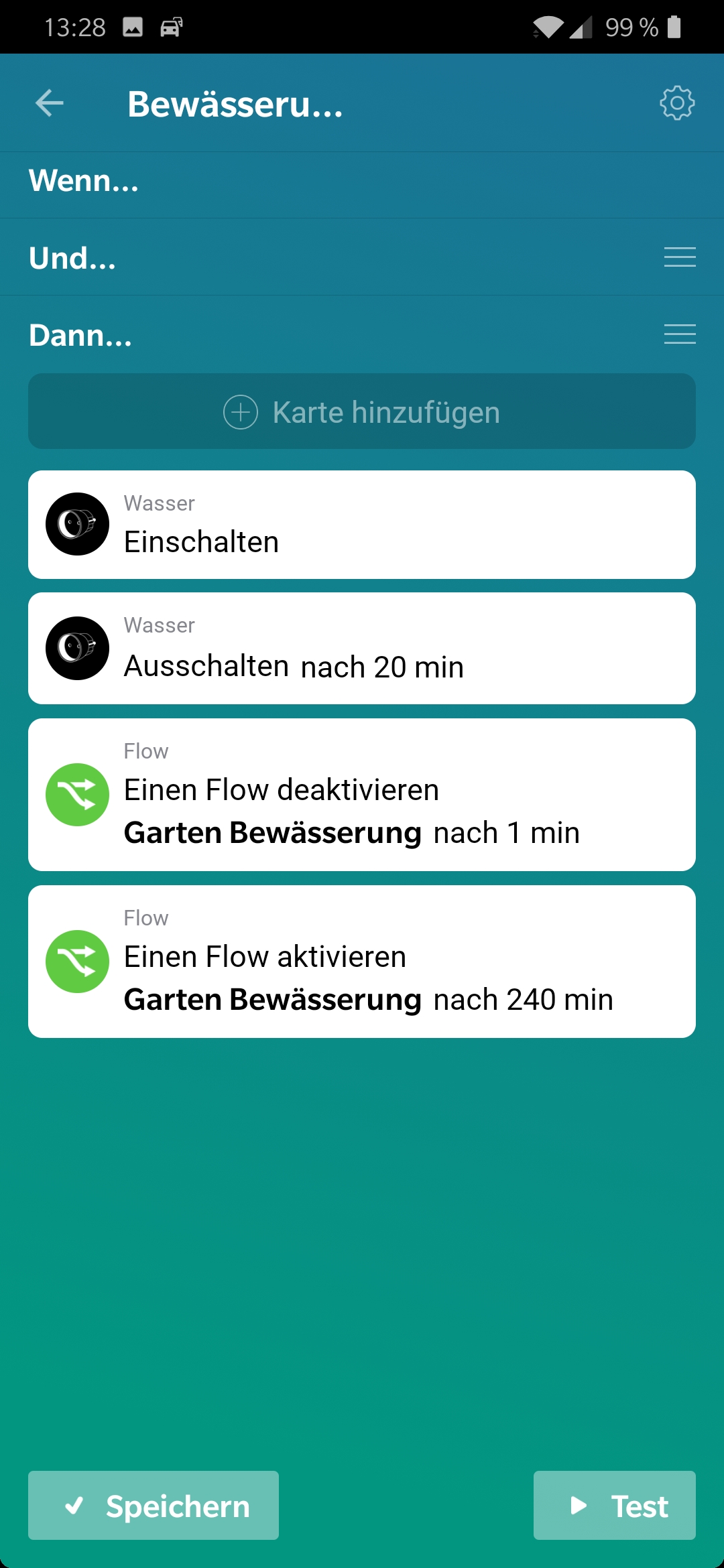Open the Einen Flow deaktivieren card
This screenshot has height=1568, width=724.
(x=362, y=795)
